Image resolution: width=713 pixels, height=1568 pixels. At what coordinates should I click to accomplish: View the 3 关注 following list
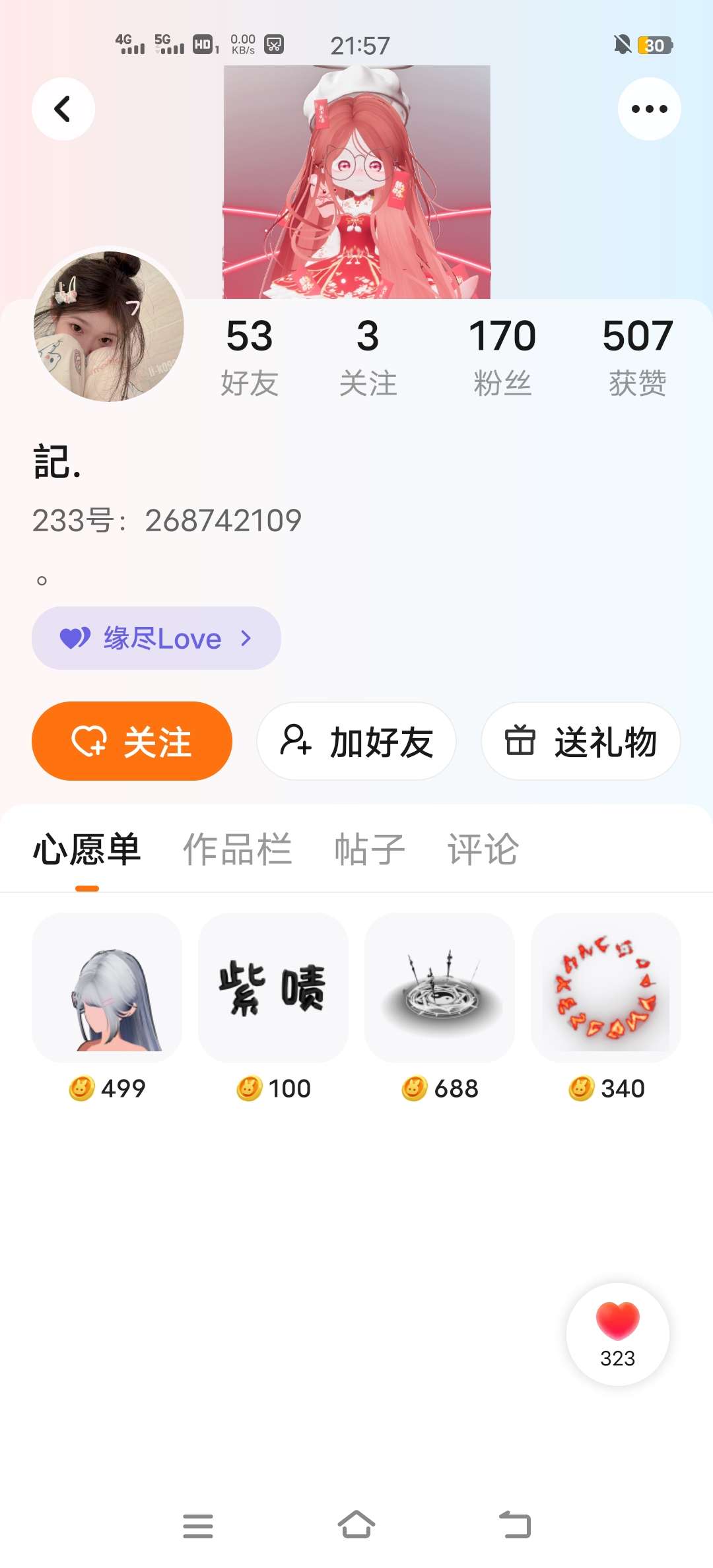[x=368, y=357]
